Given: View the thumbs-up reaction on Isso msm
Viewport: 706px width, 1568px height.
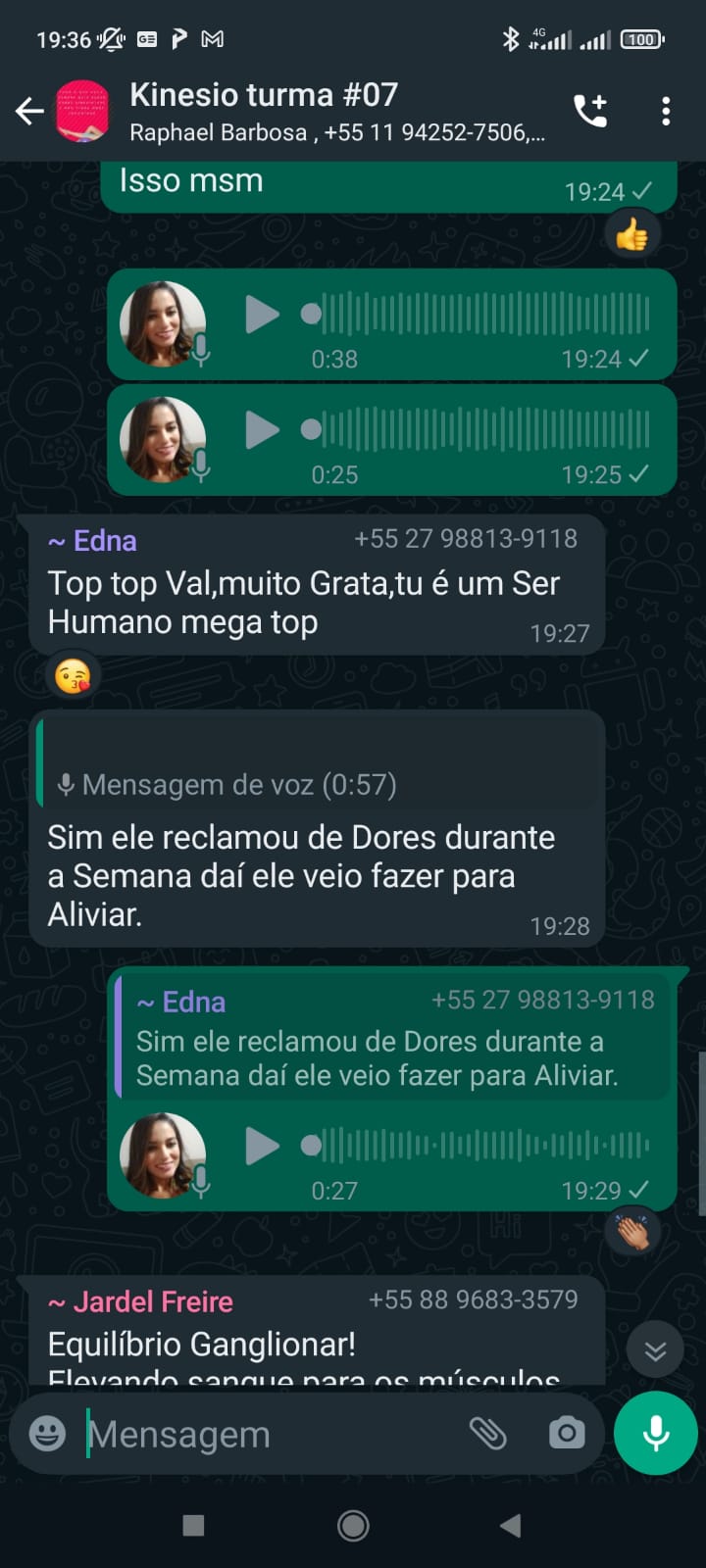Looking at the screenshot, I should pos(631,235).
